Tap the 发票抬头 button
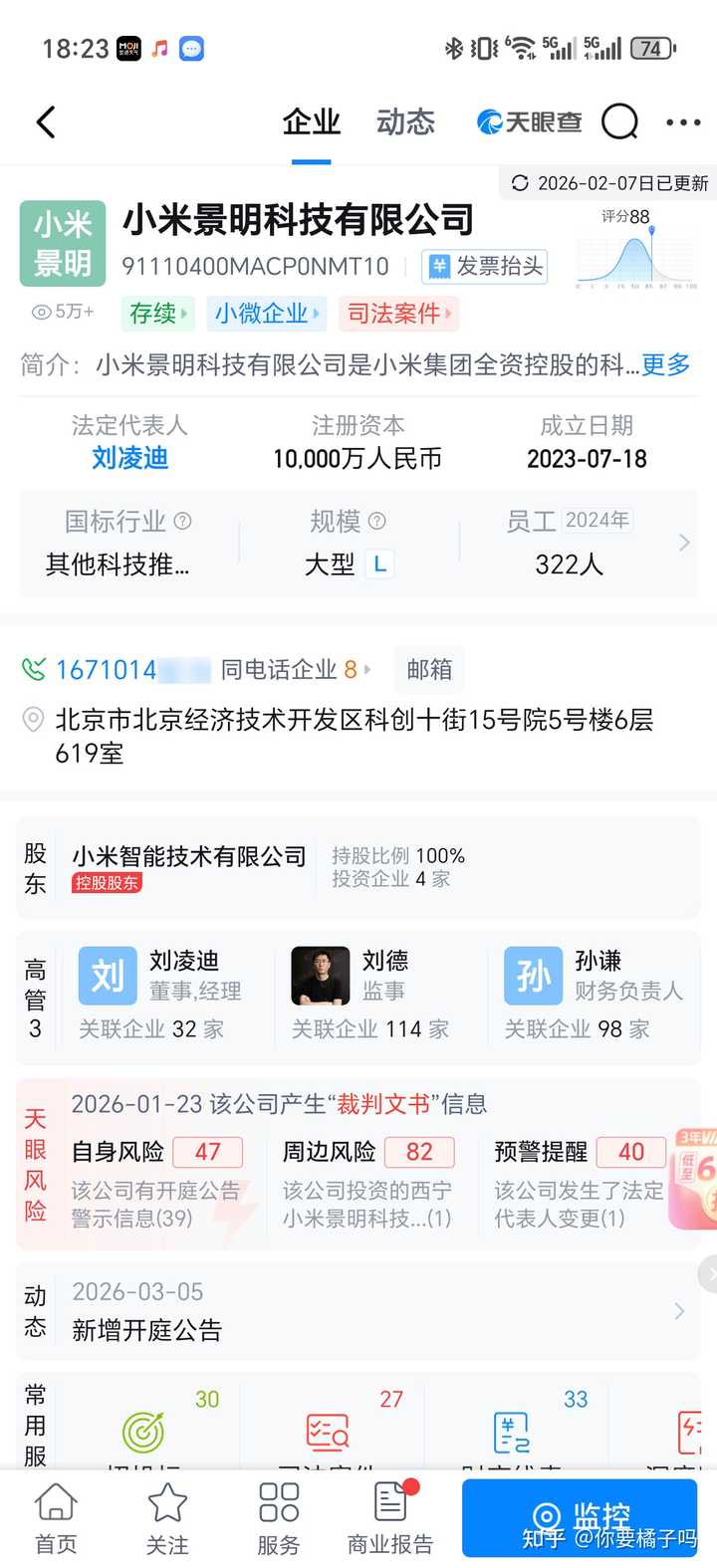Image resolution: width=717 pixels, height=1568 pixels. click(485, 266)
